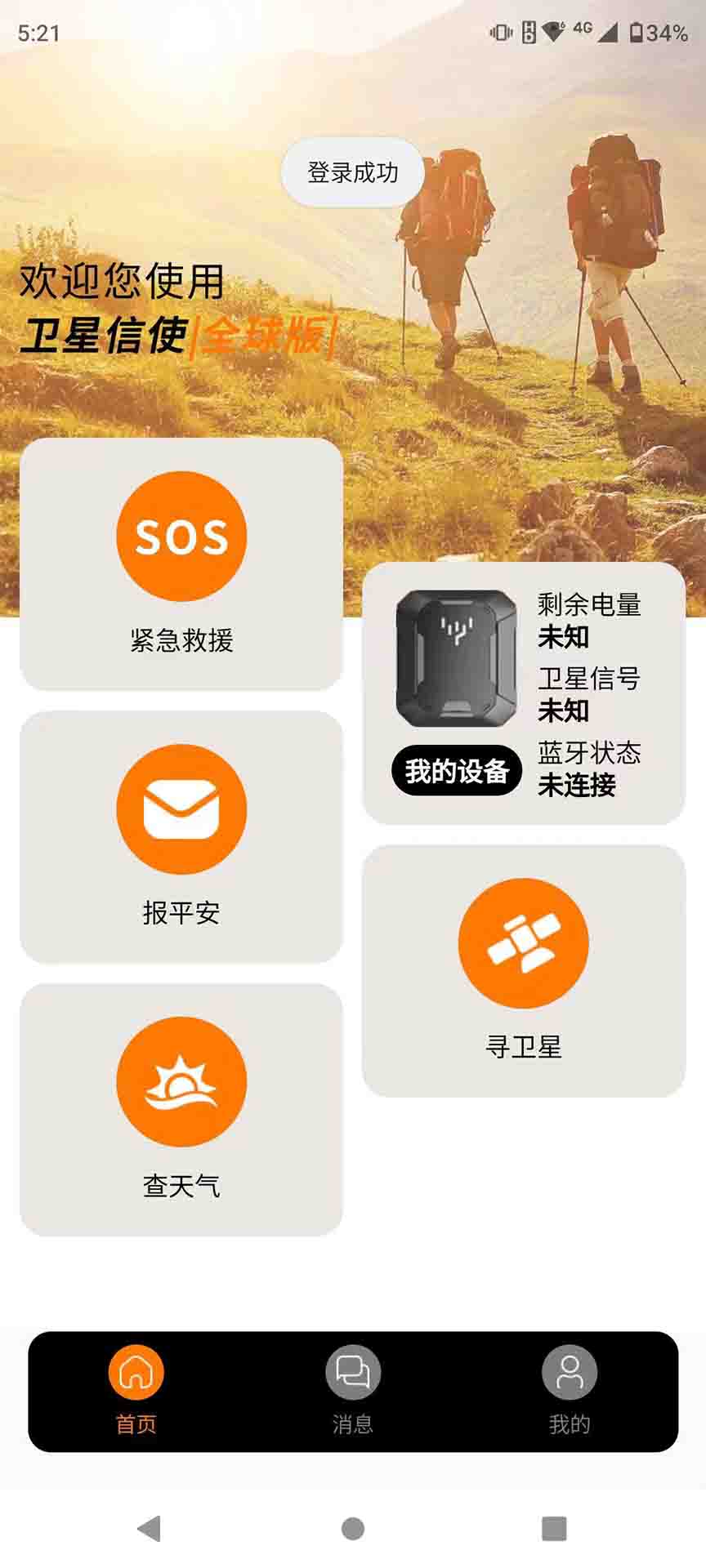Open the 查天气 weather card
706x1568 pixels.
coord(181,1109)
